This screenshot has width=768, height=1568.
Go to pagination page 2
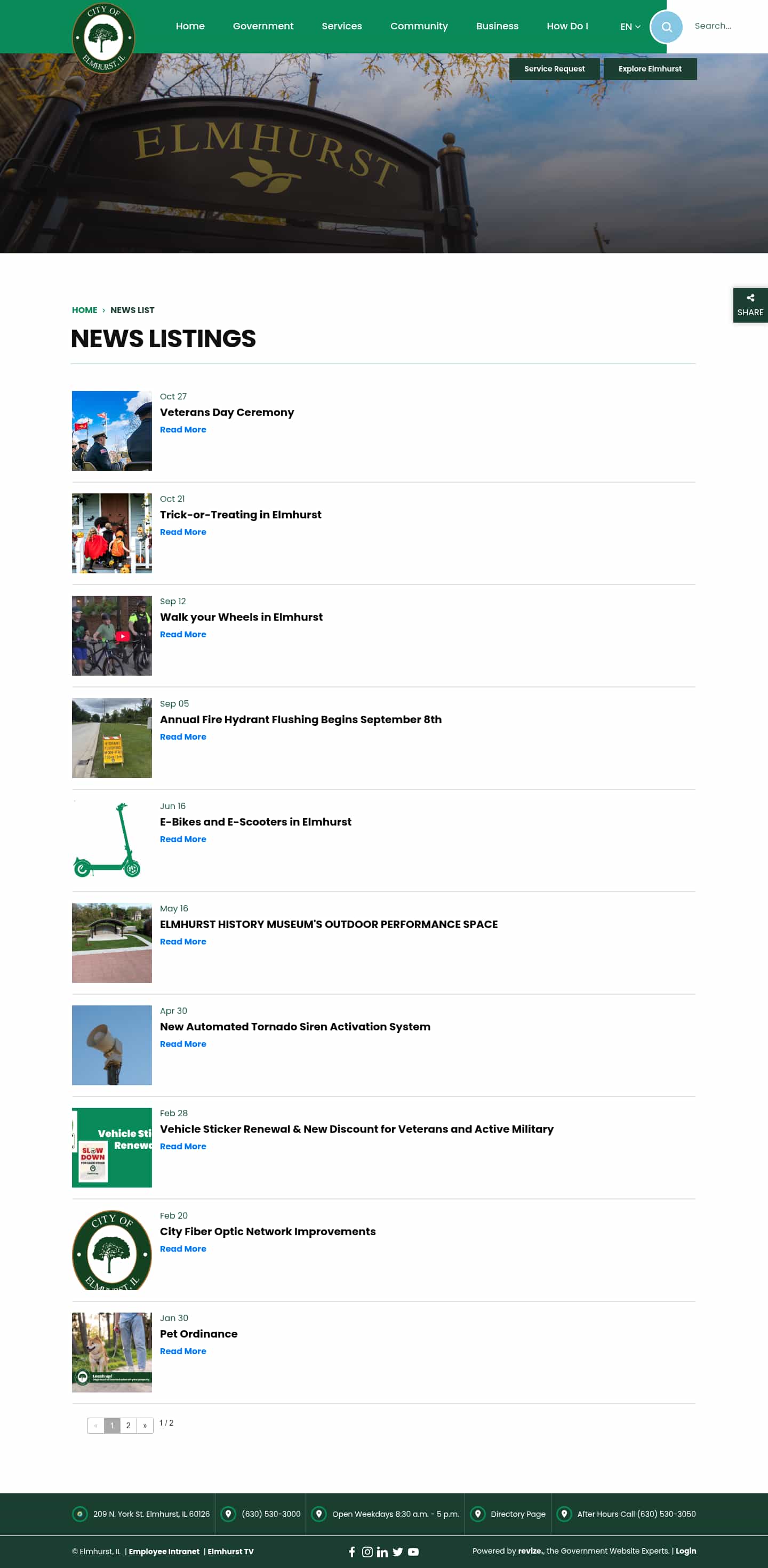click(x=129, y=1426)
